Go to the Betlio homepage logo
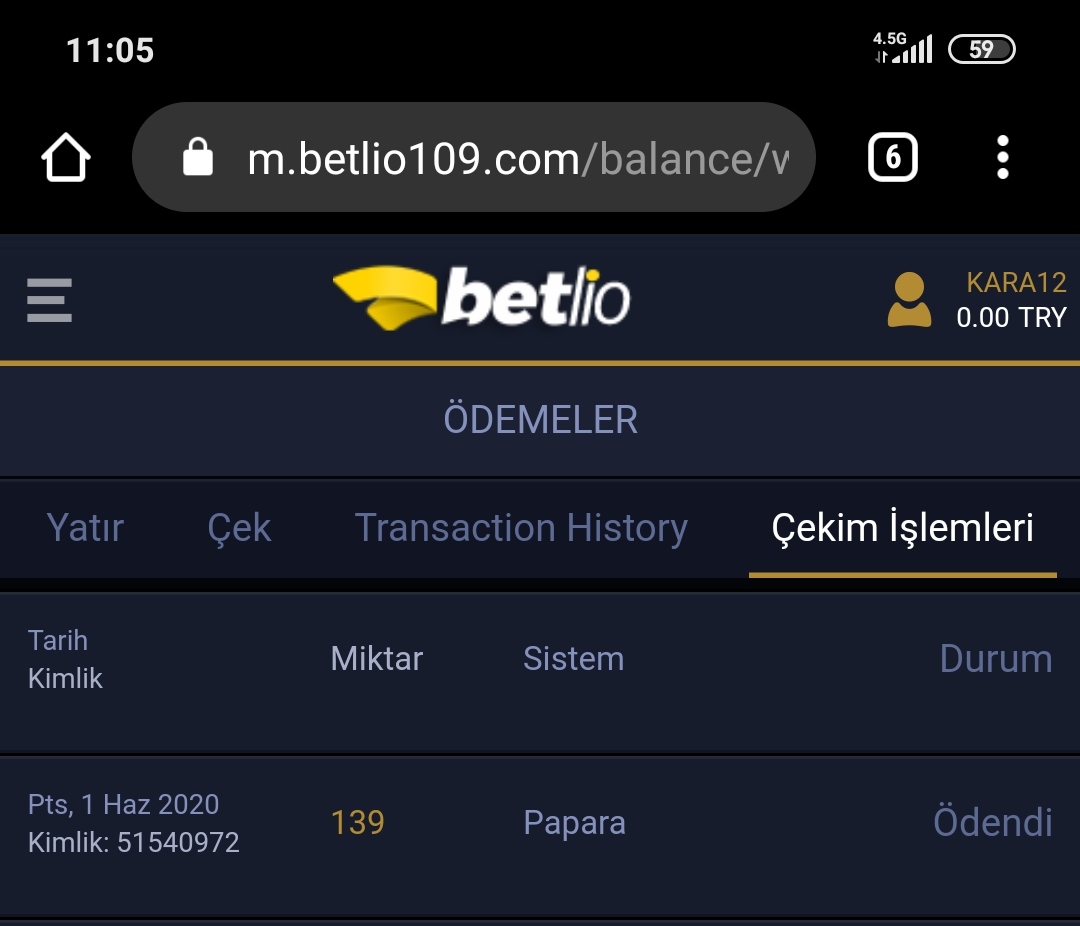The height and width of the screenshot is (926, 1080). pos(481,297)
